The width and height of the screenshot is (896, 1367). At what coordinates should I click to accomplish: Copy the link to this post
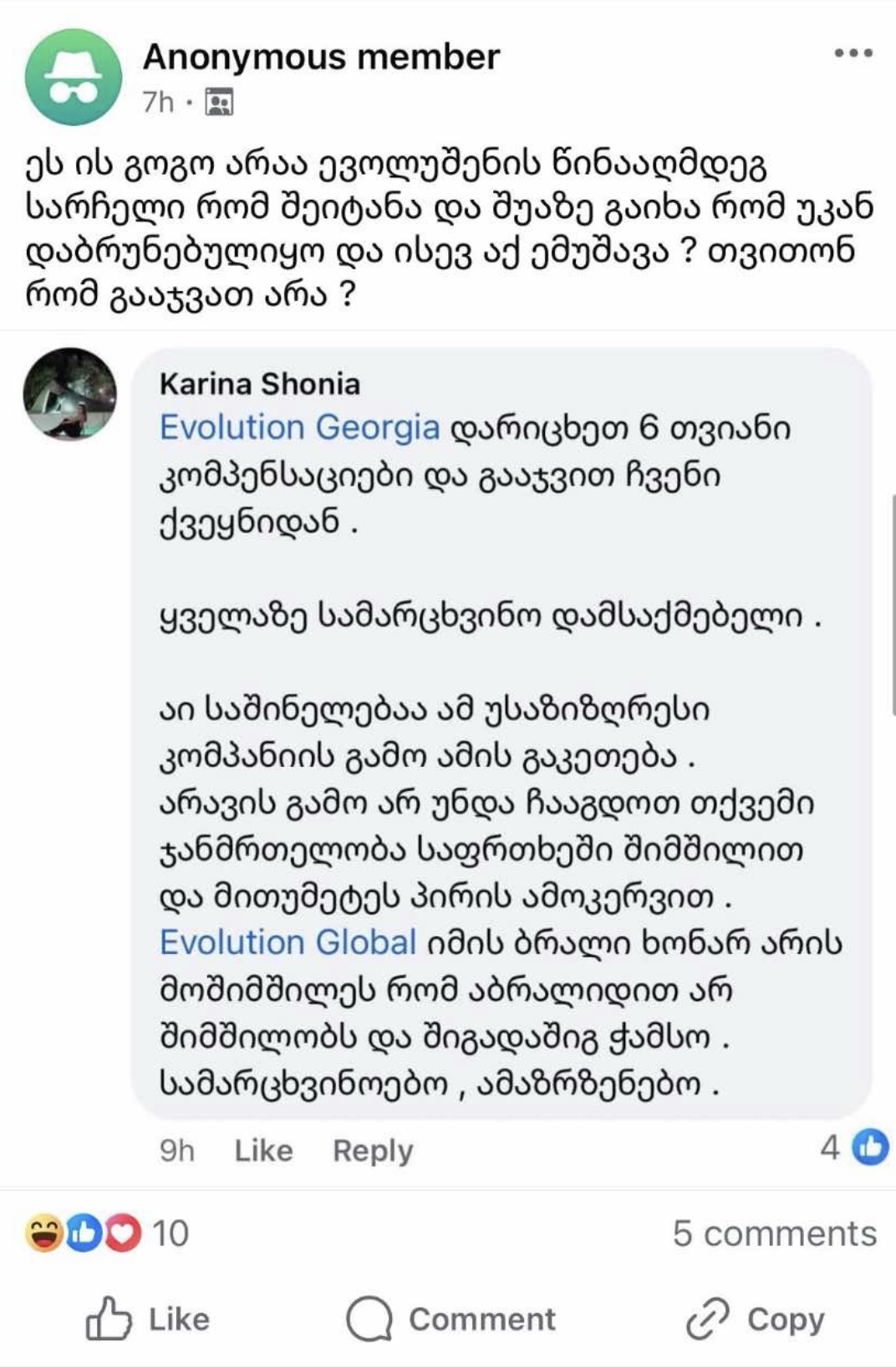pyautogui.click(x=755, y=1319)
